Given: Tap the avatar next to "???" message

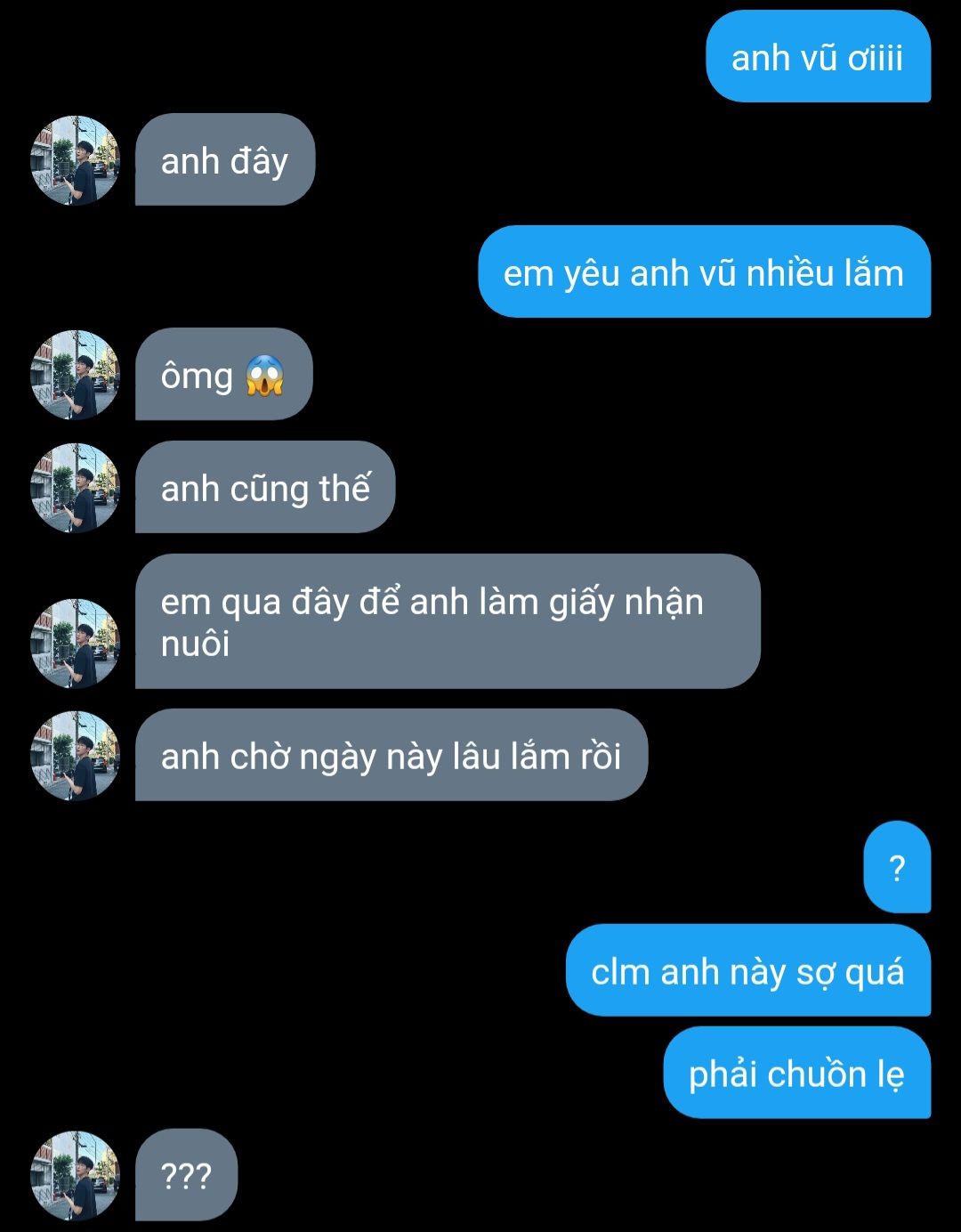Looking at the screenshot, I should pyautogui.click(x=75, y=1176).
